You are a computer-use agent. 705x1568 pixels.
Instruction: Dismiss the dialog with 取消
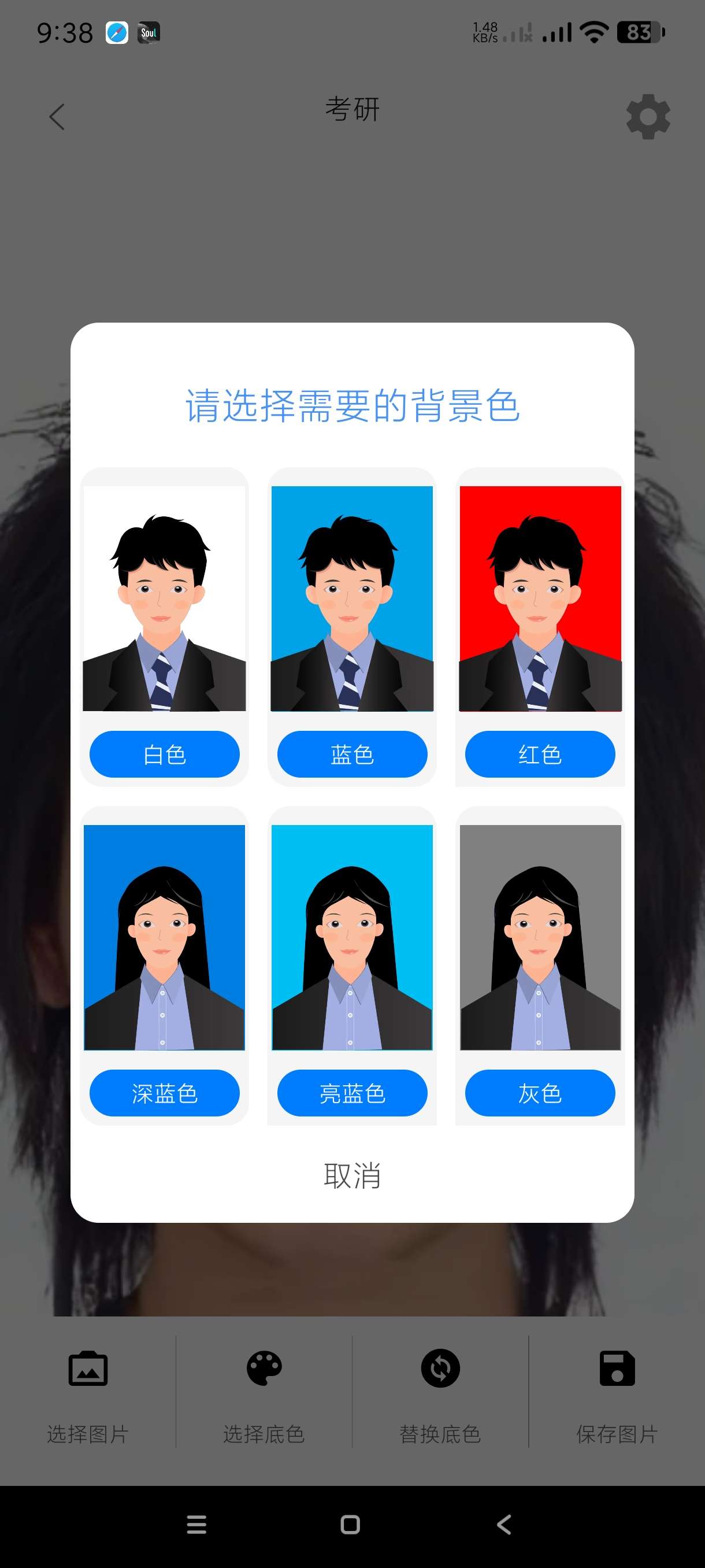(x=352, y=1175)
